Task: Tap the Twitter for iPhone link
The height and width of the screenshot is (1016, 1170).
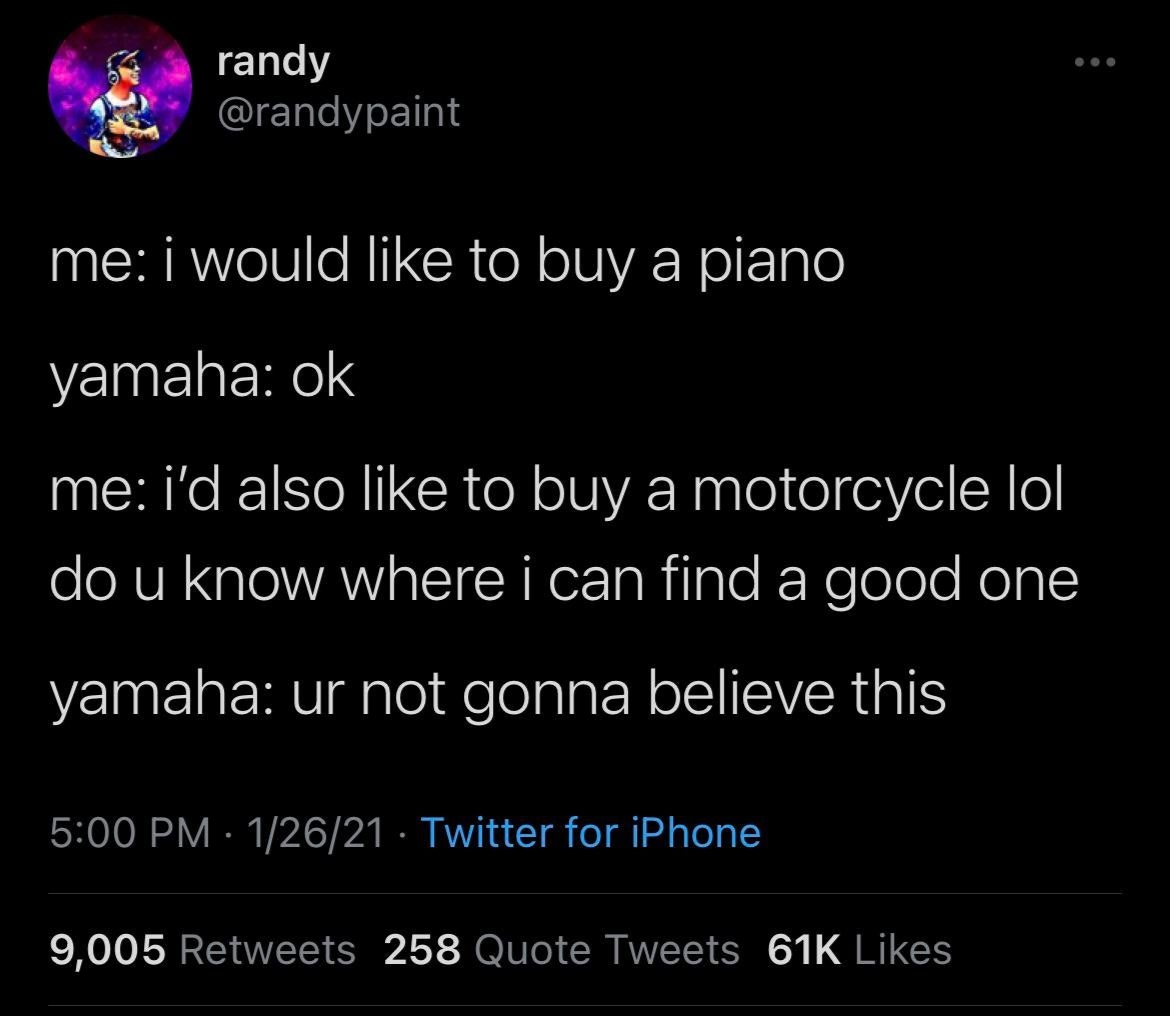Action: click(590, 832)
